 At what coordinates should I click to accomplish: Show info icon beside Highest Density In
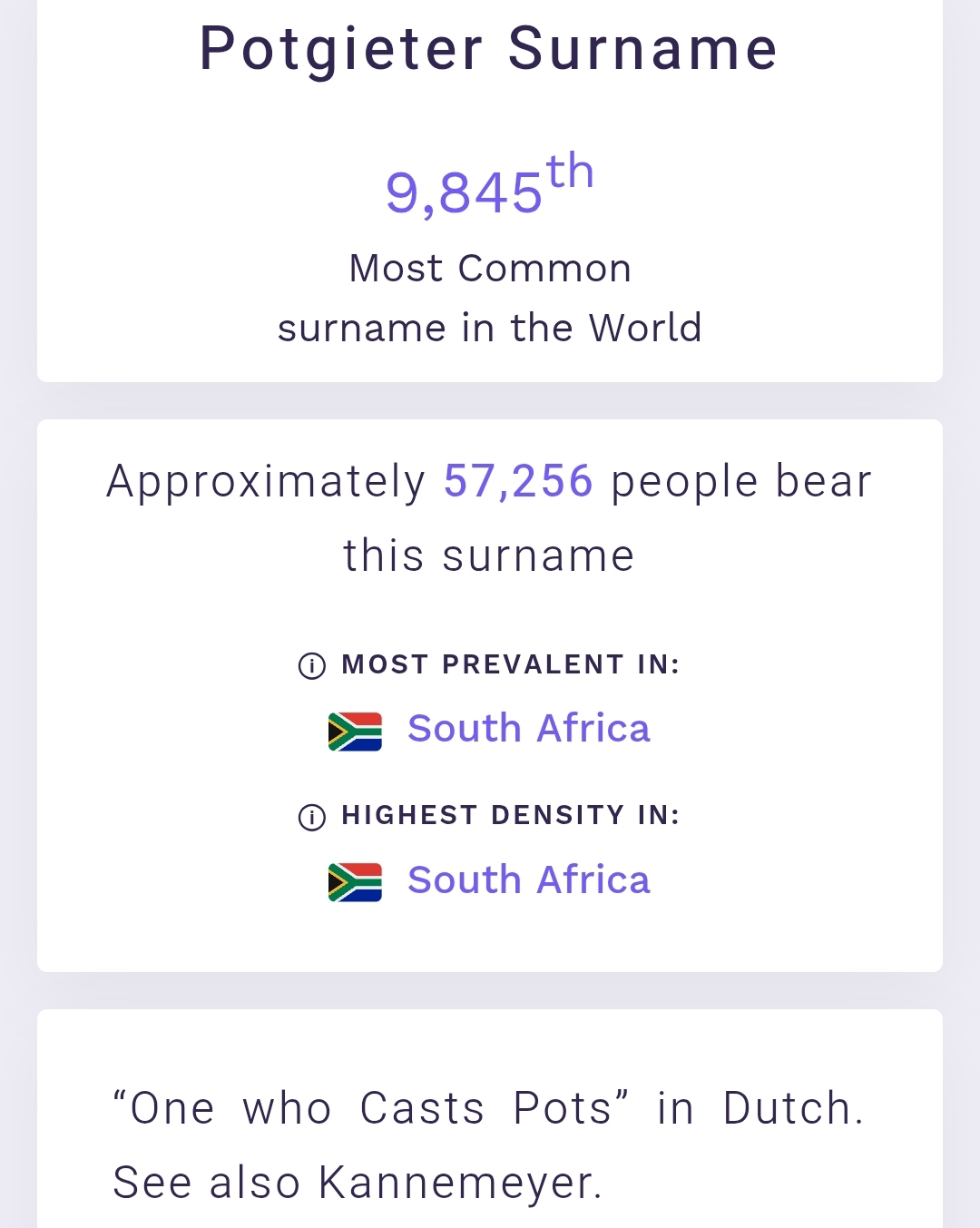(312, 817)
